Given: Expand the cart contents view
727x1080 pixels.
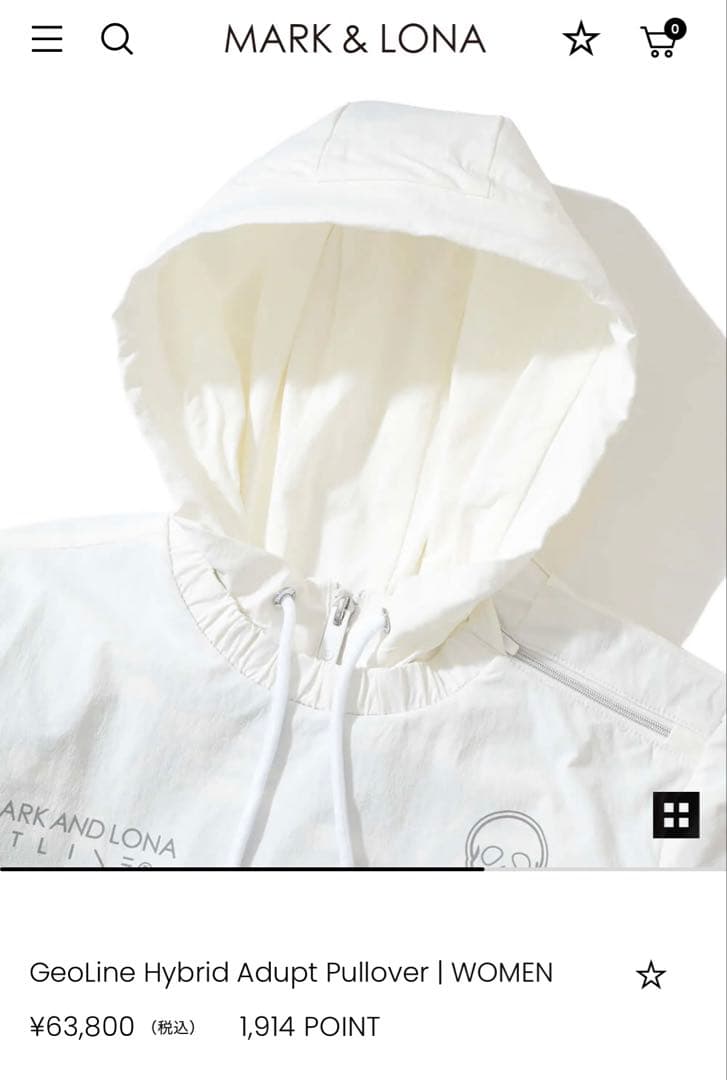Looking at the screenshot, I should pos(657,42).
